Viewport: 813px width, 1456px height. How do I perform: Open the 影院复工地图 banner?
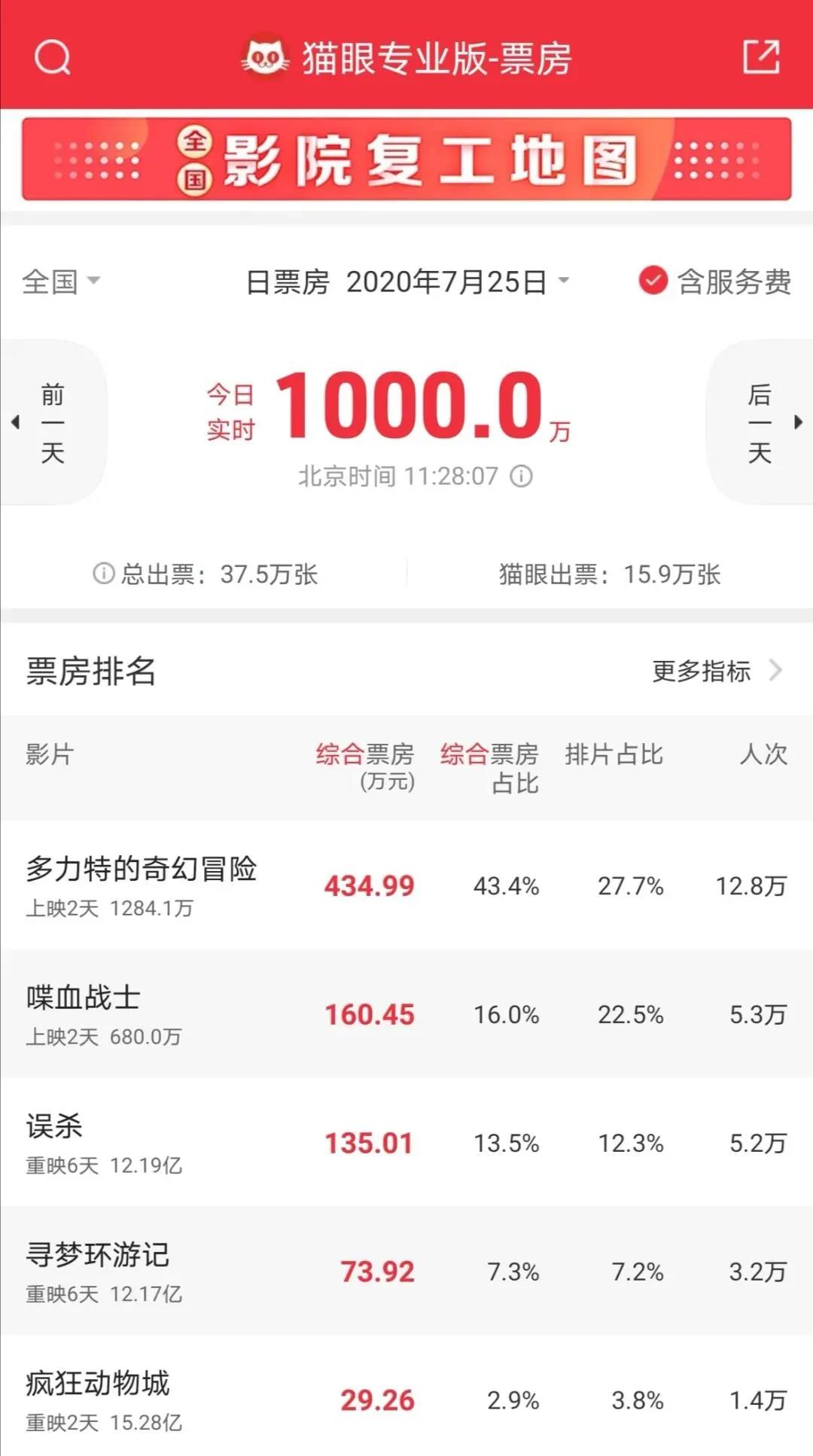[406, 159]
